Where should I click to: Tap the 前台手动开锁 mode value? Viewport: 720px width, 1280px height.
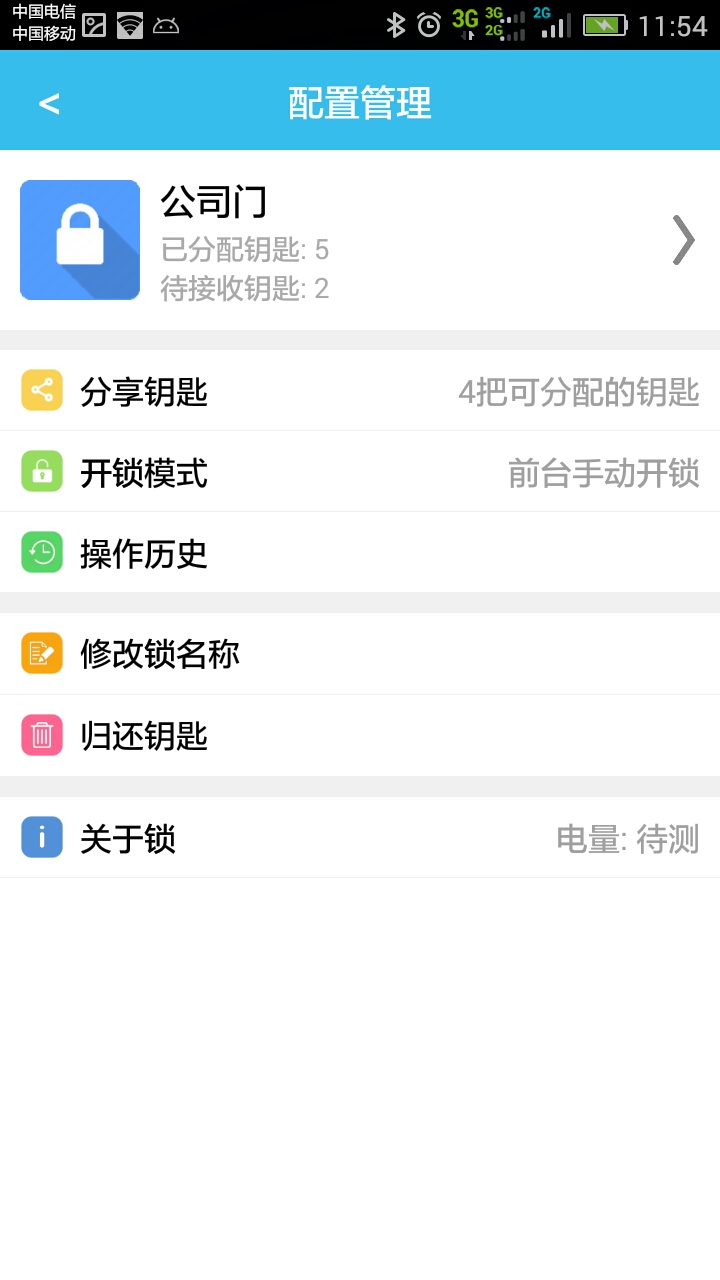[x=602, y=472]
